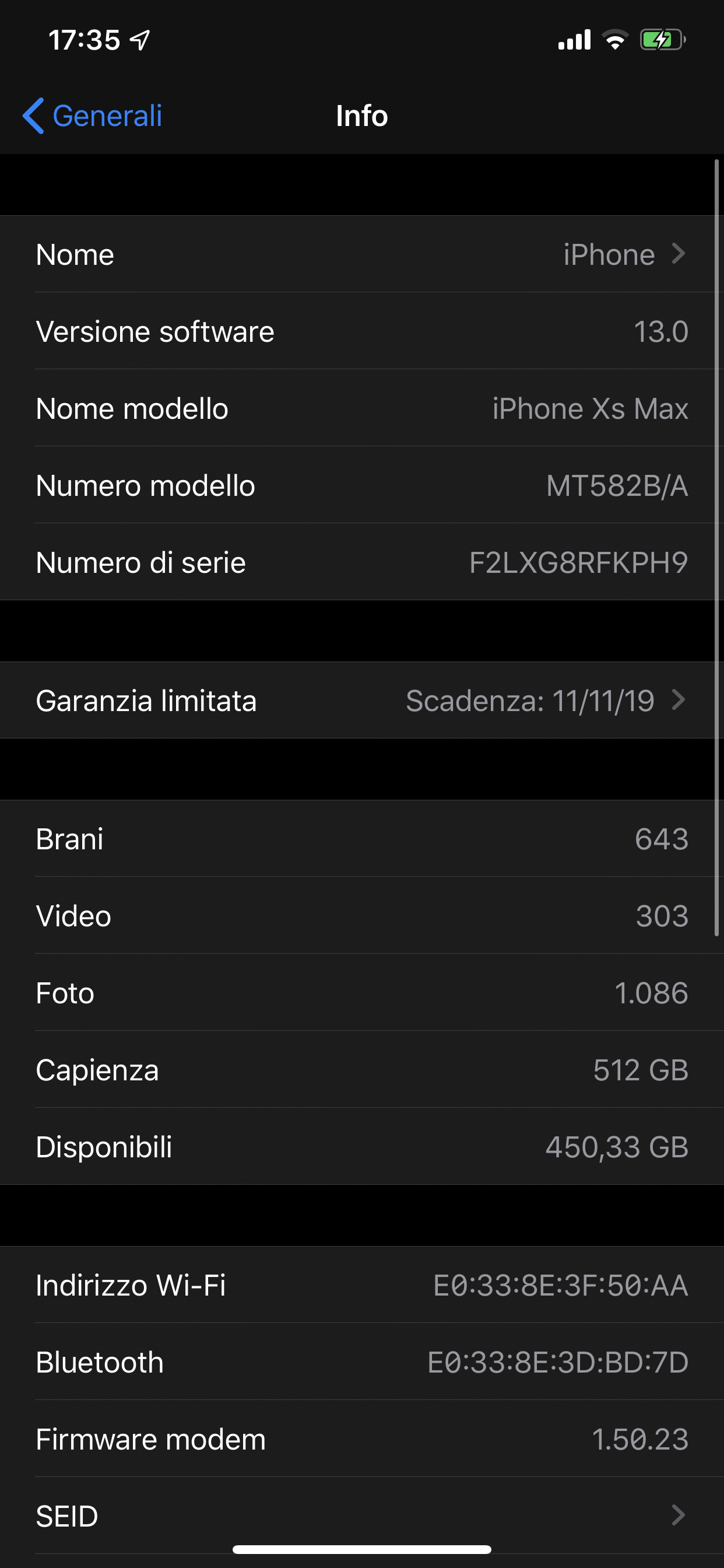This screenshot has width=724, height=1568.
Task: Open the Nome row to rename iPhone
Action: click(362, 254)
